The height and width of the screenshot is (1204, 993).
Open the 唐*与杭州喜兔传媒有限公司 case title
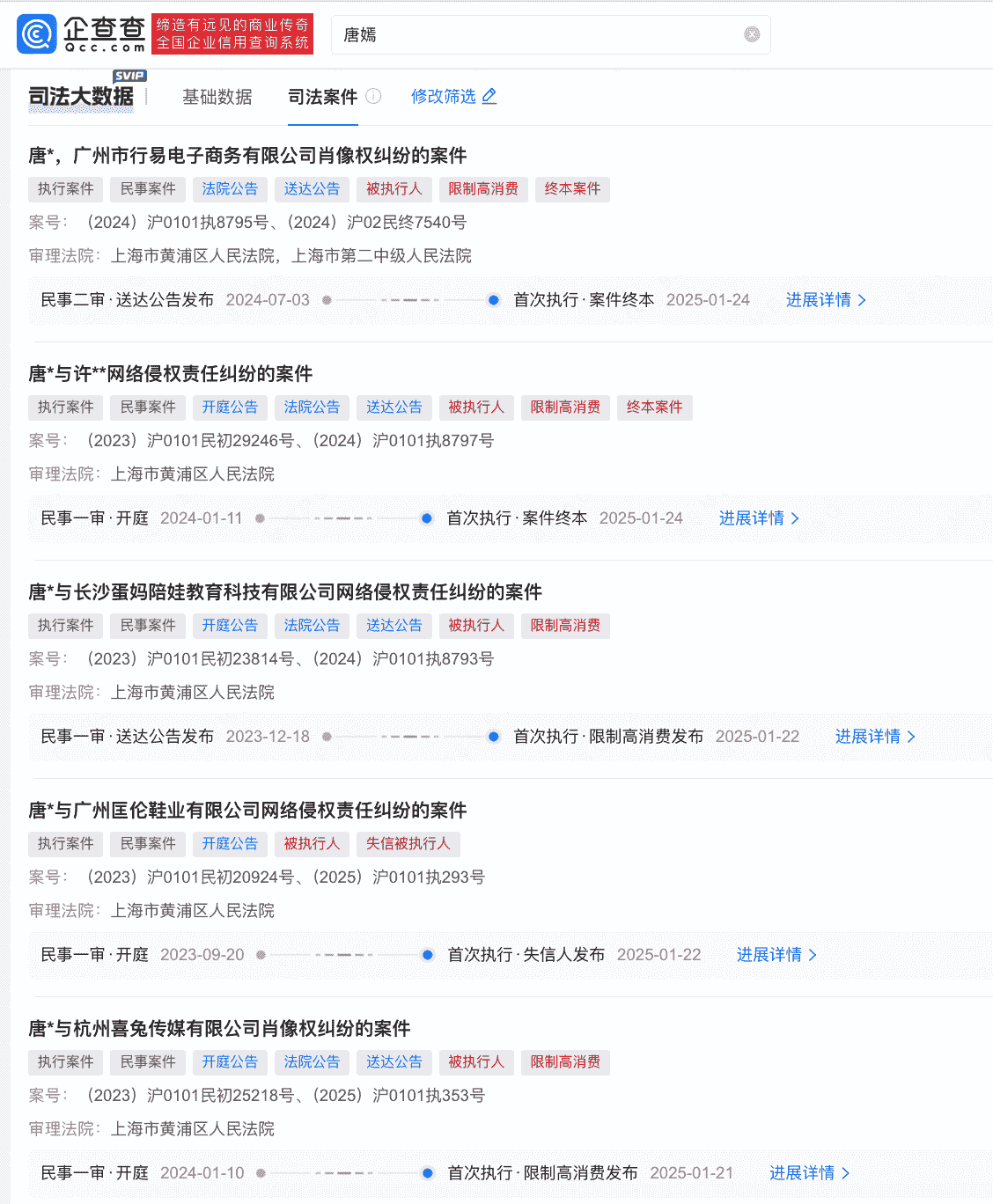[221, 1028]
